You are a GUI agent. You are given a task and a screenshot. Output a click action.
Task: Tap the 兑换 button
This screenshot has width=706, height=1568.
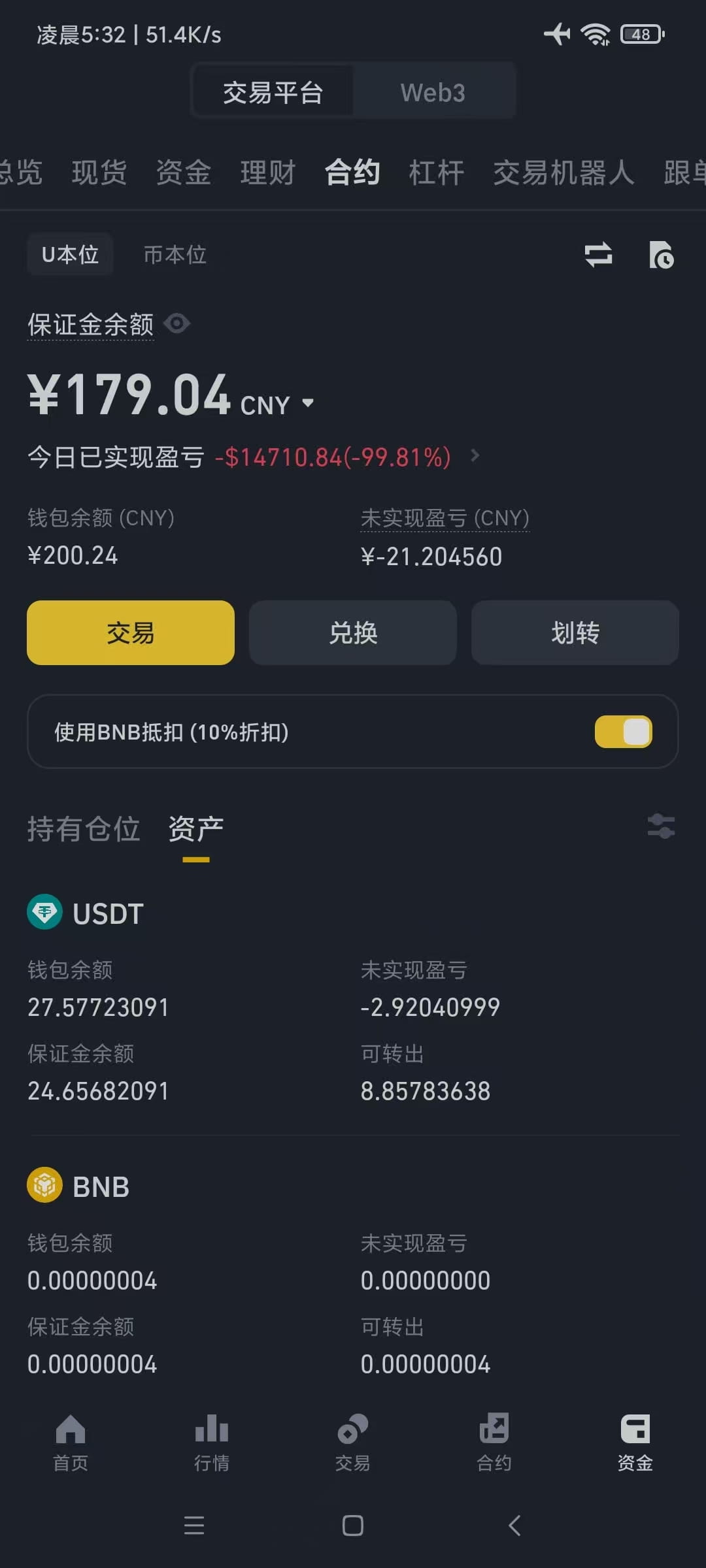tap(353, 632)
